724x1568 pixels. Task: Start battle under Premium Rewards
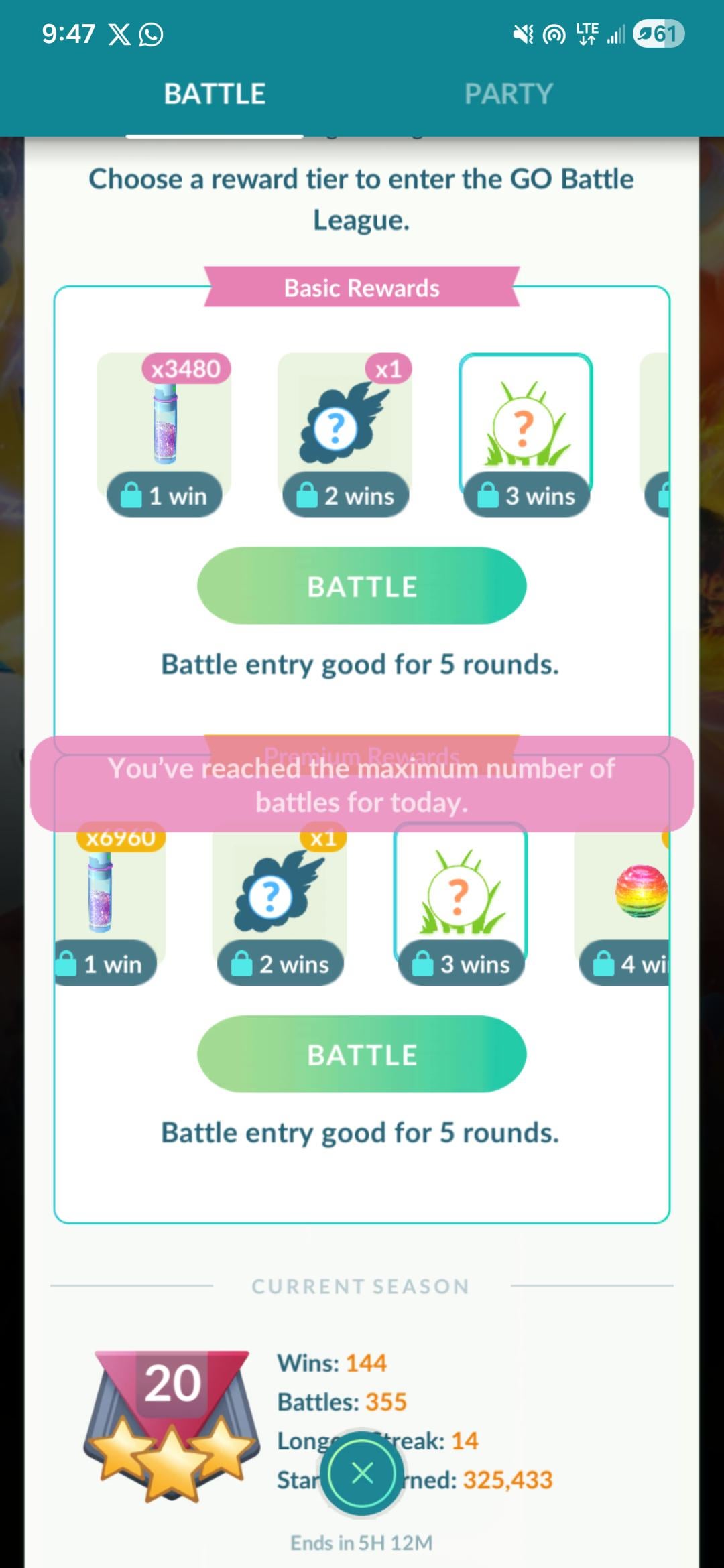[x=361, y=1054]
